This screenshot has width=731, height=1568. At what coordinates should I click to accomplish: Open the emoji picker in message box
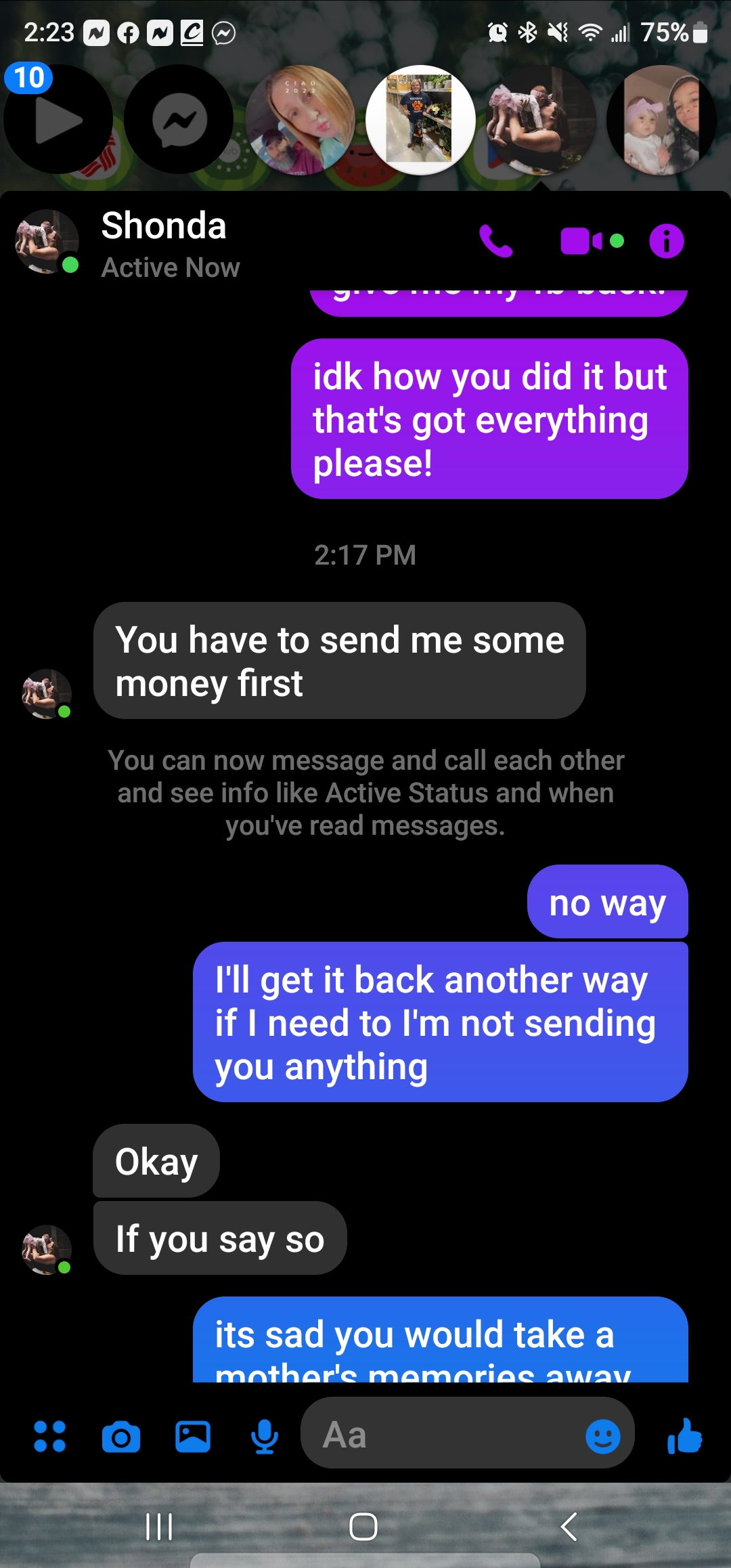602,1436
